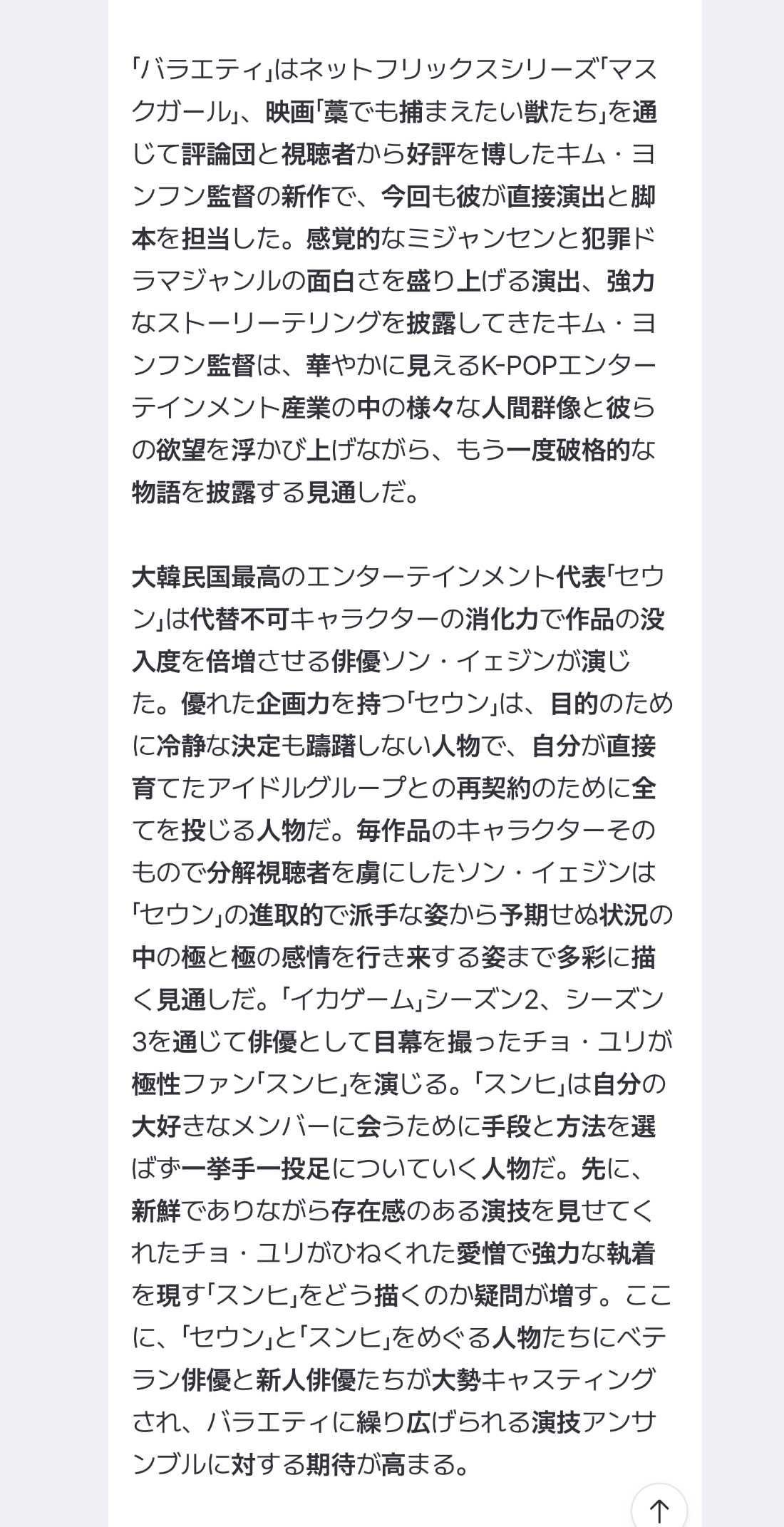Tap the scroll-to-top arrow button
This screenshot has width=784, height=1527.
pyautogui.click(x=659, y=1508)
